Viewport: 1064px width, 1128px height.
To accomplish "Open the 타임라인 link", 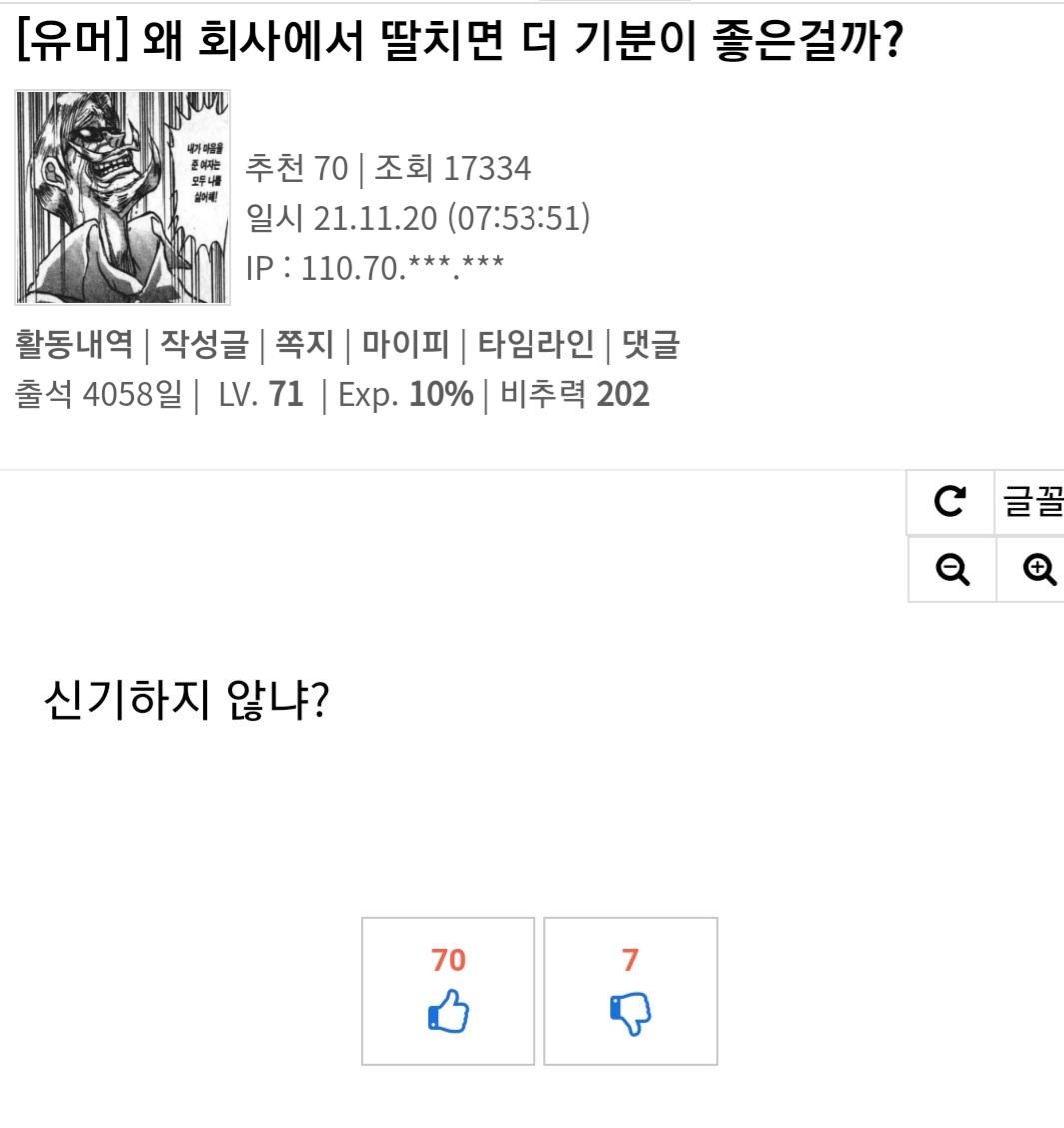I will pos(534,345).
